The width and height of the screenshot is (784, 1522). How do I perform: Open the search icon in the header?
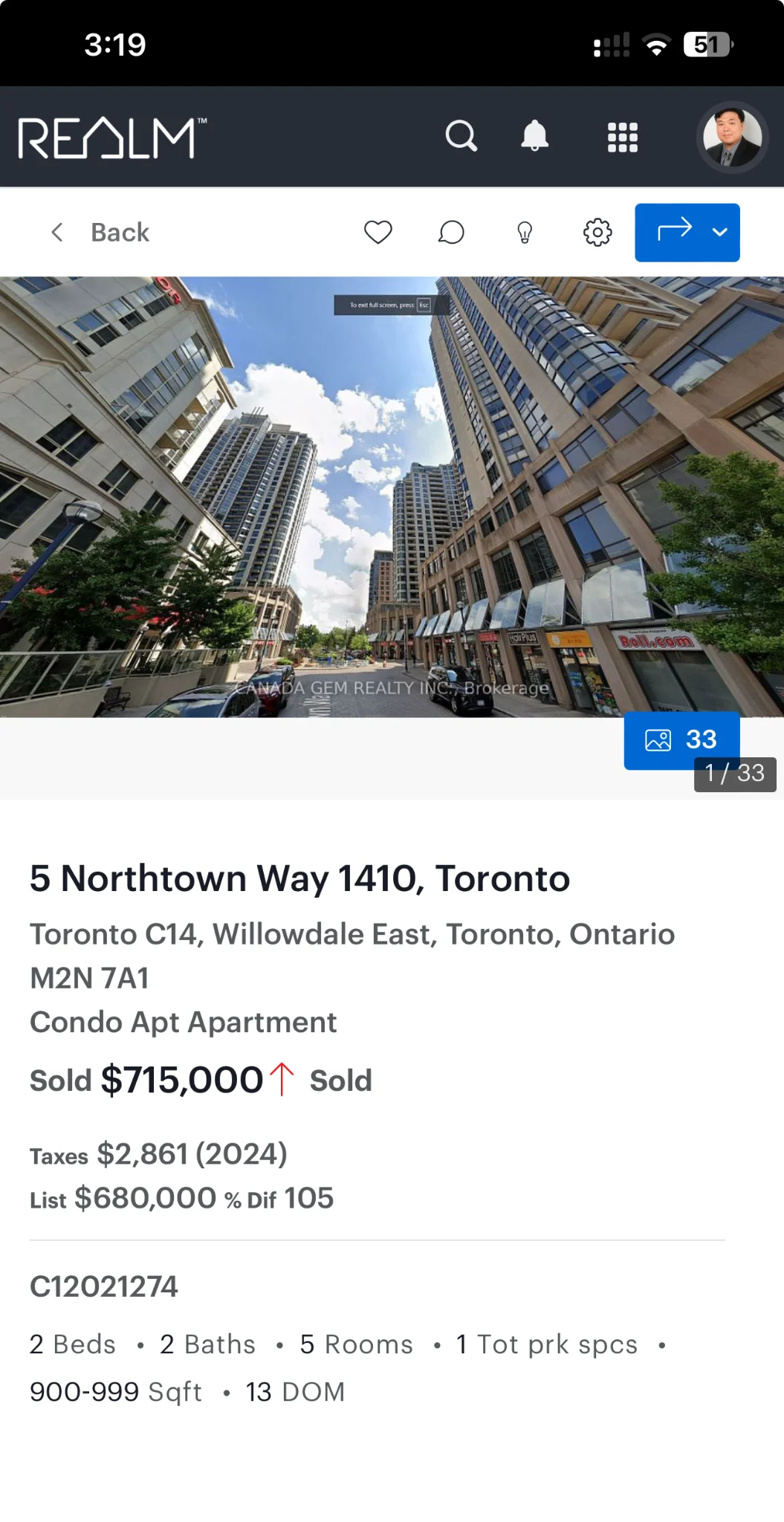pyautogui.click(x=461, y=136)
